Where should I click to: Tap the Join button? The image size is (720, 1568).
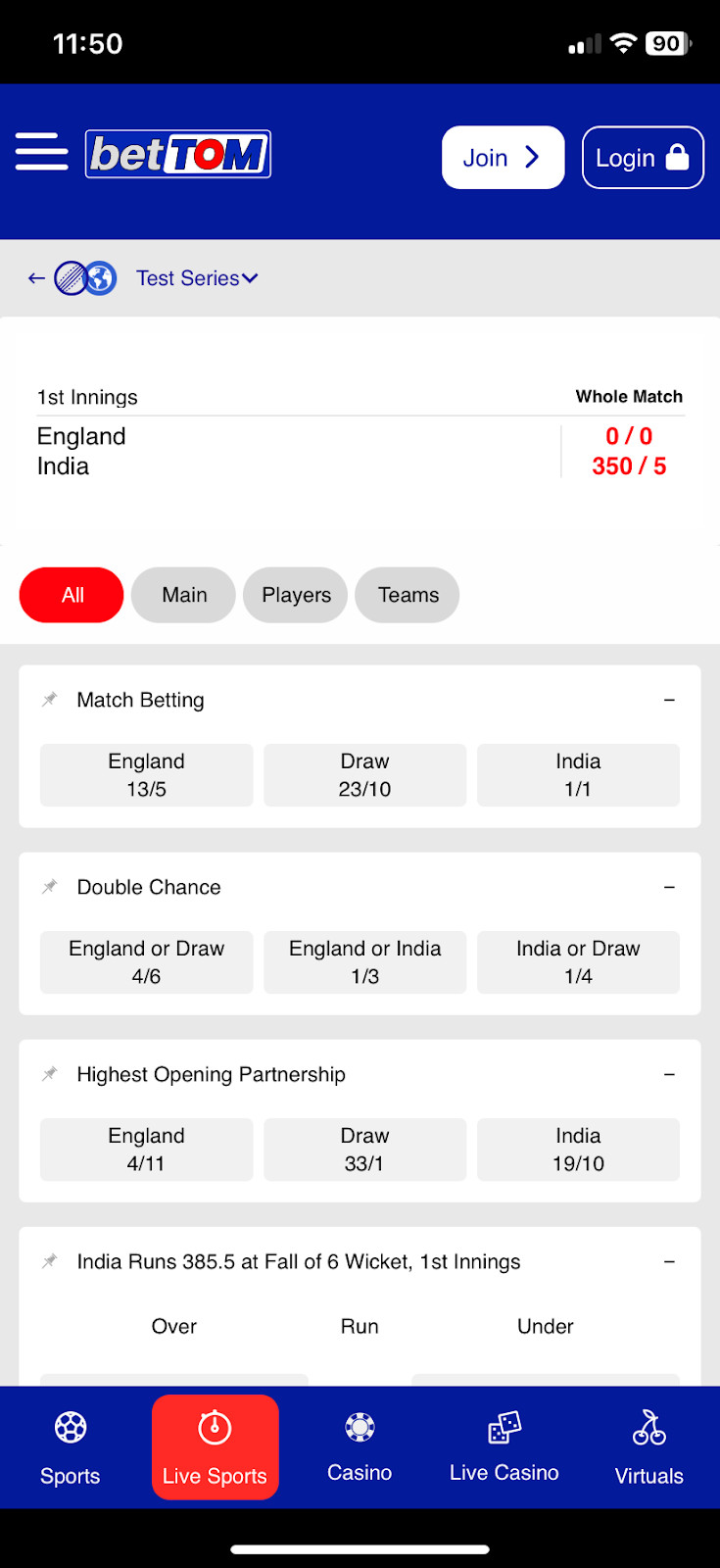503,158
